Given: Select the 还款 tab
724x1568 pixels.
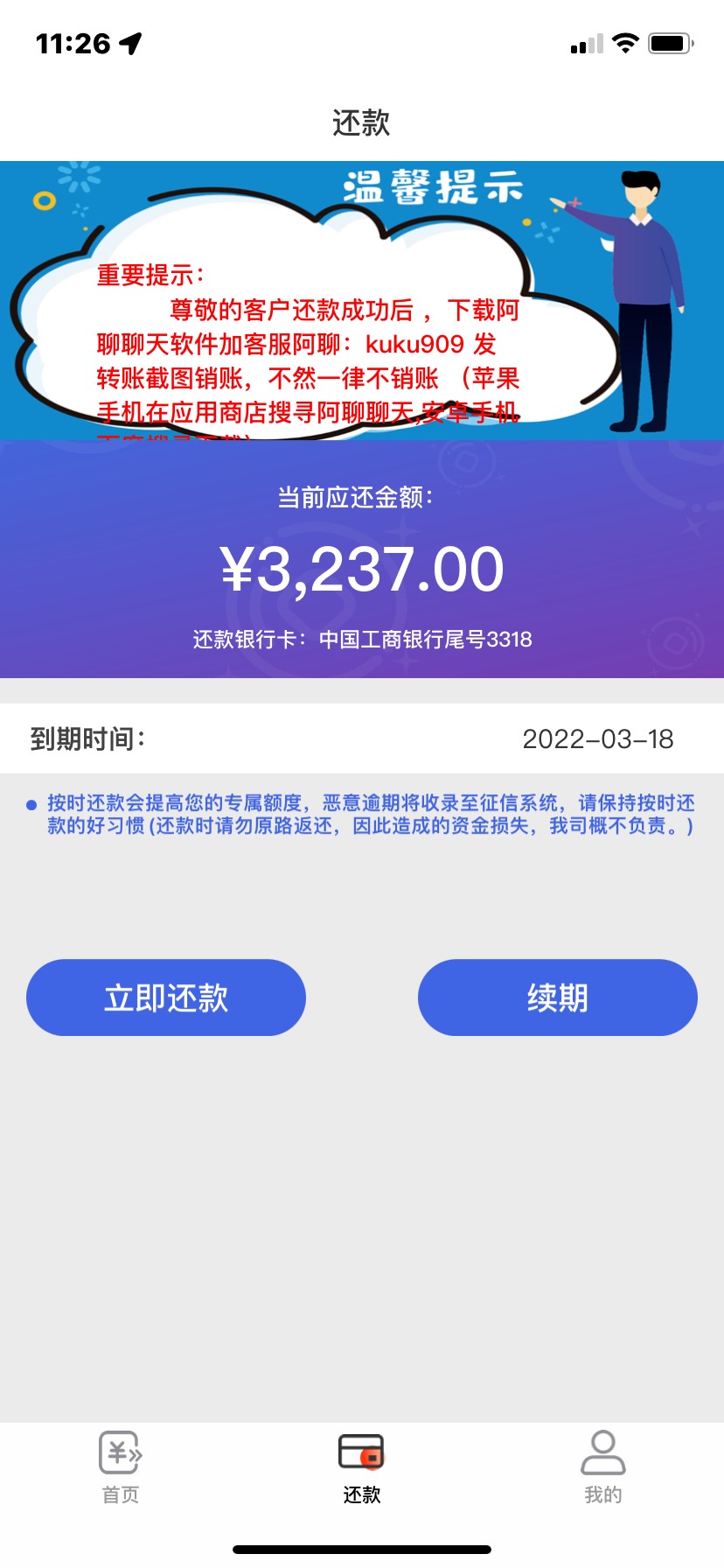Looking at the screenshot, I should [362, 1467].
